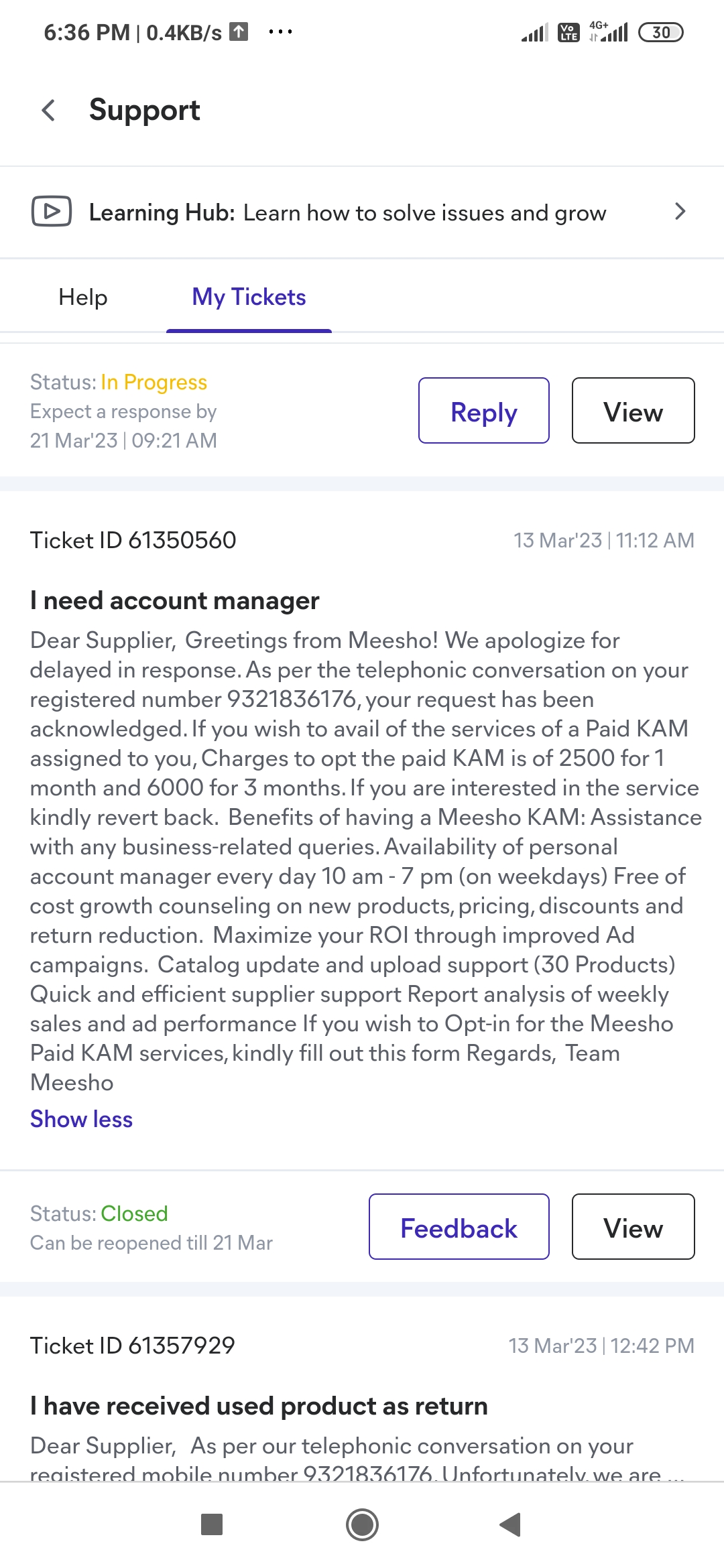Open the recent apps overview

(x=212, y=1524)
